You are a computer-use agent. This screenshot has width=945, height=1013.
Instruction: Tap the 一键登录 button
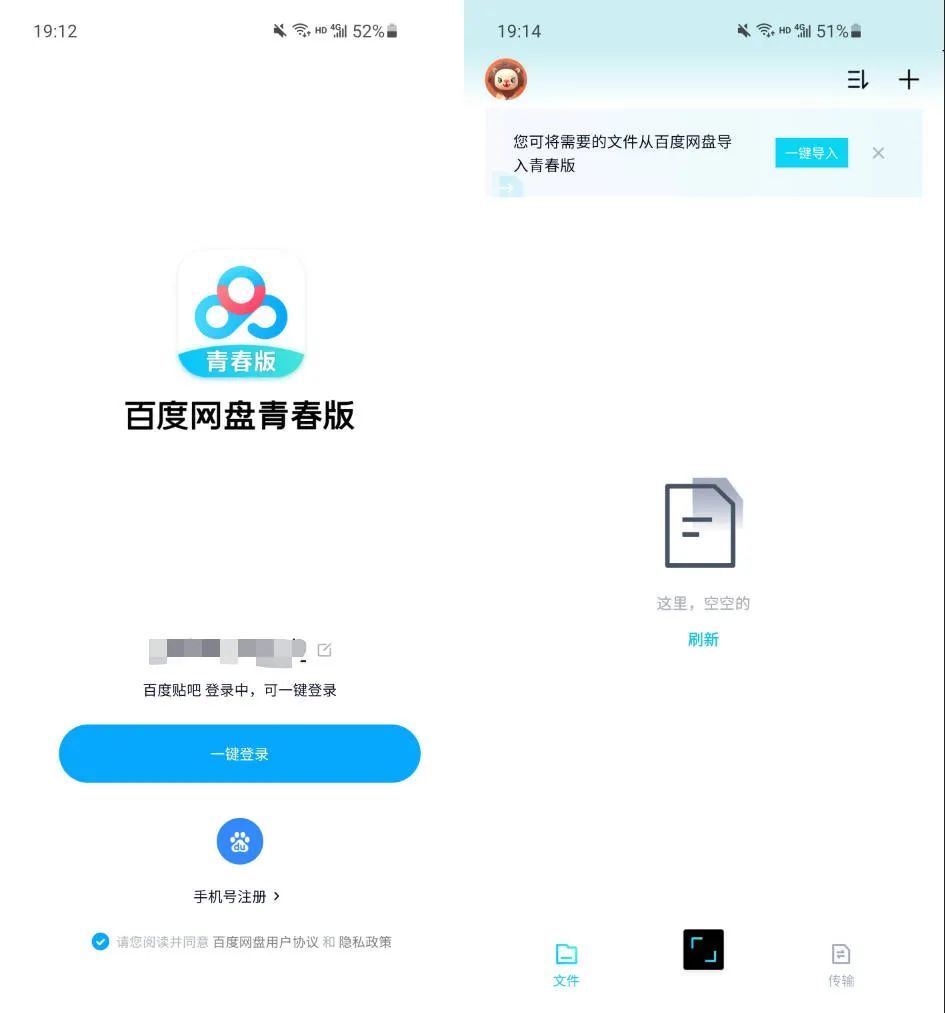click(239, 754)
